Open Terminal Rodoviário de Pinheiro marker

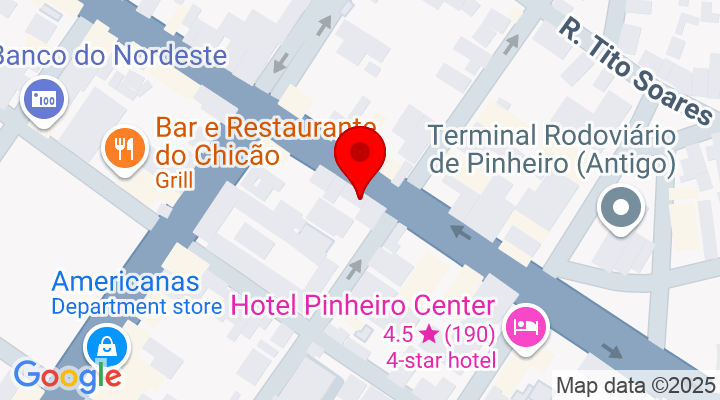tap(620, 208)
